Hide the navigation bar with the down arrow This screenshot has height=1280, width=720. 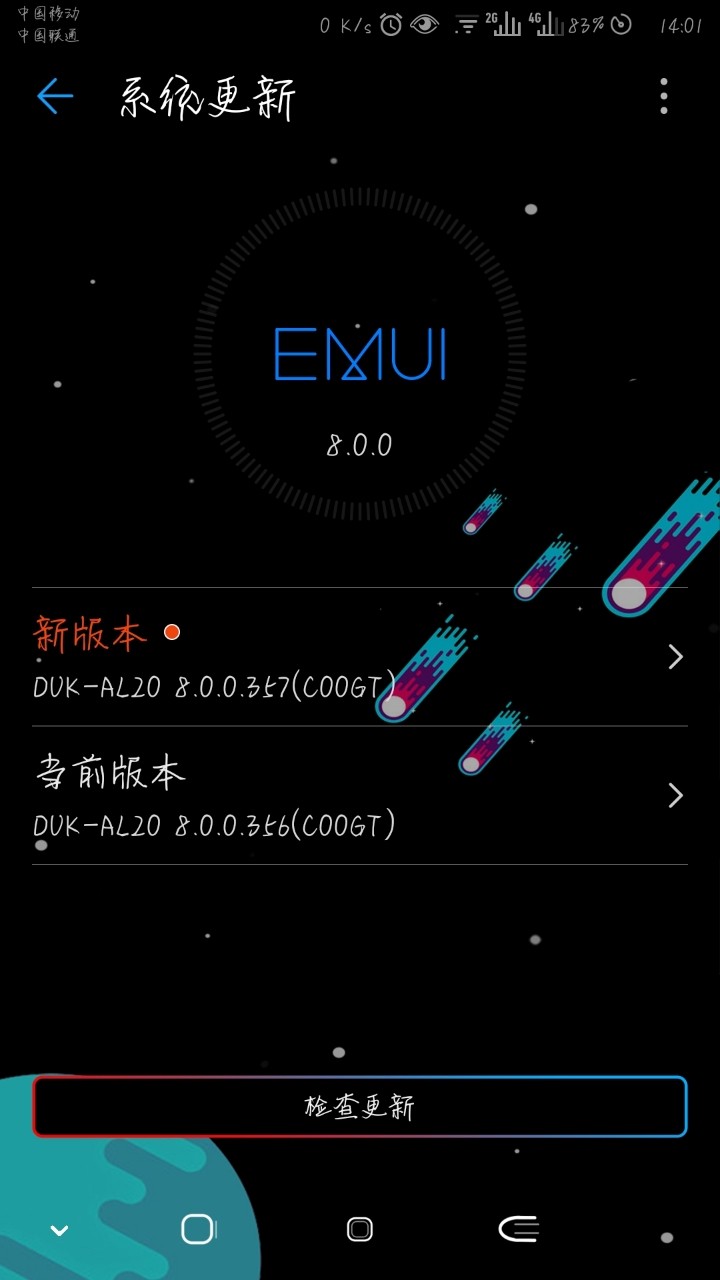click(x=59, y=1230)
